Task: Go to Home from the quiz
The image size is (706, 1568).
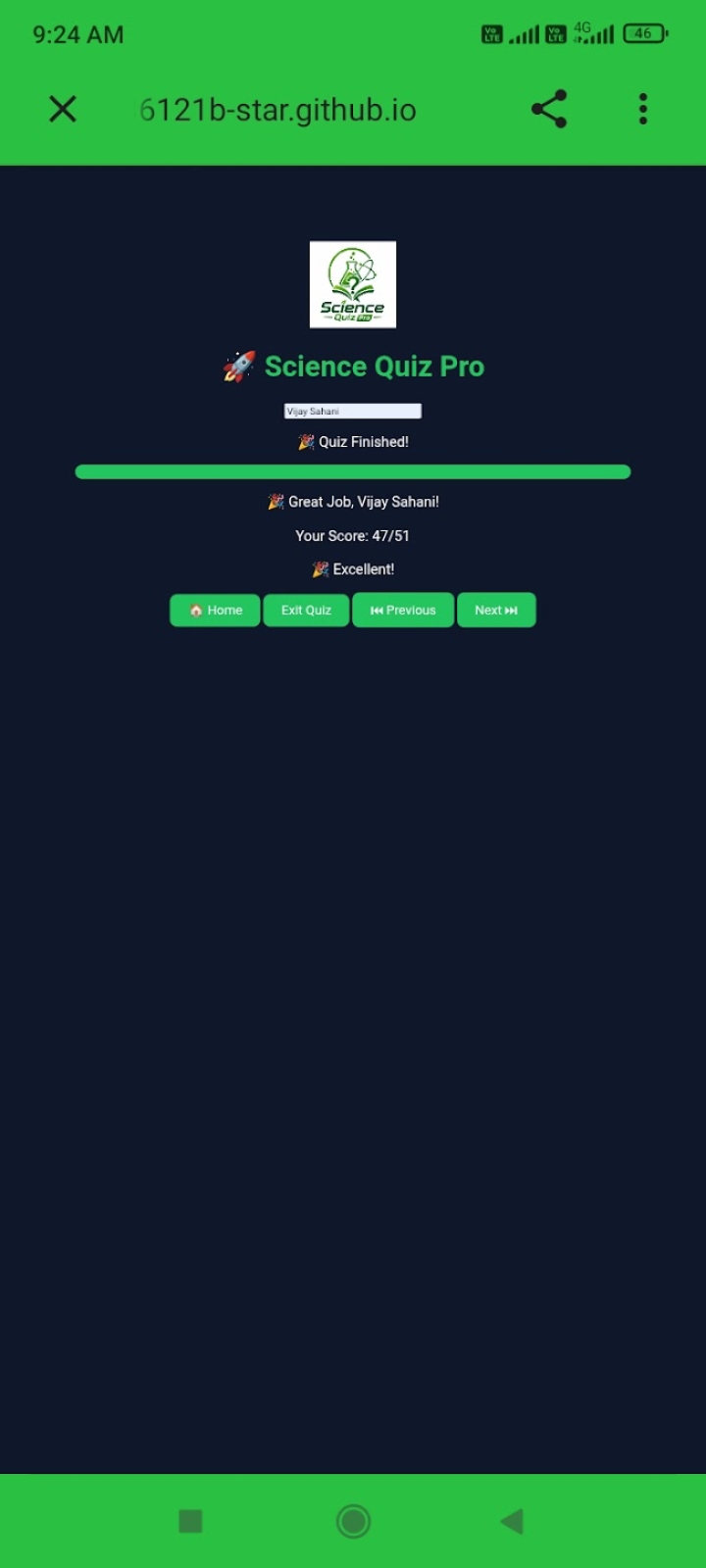Action: point(215,610)
